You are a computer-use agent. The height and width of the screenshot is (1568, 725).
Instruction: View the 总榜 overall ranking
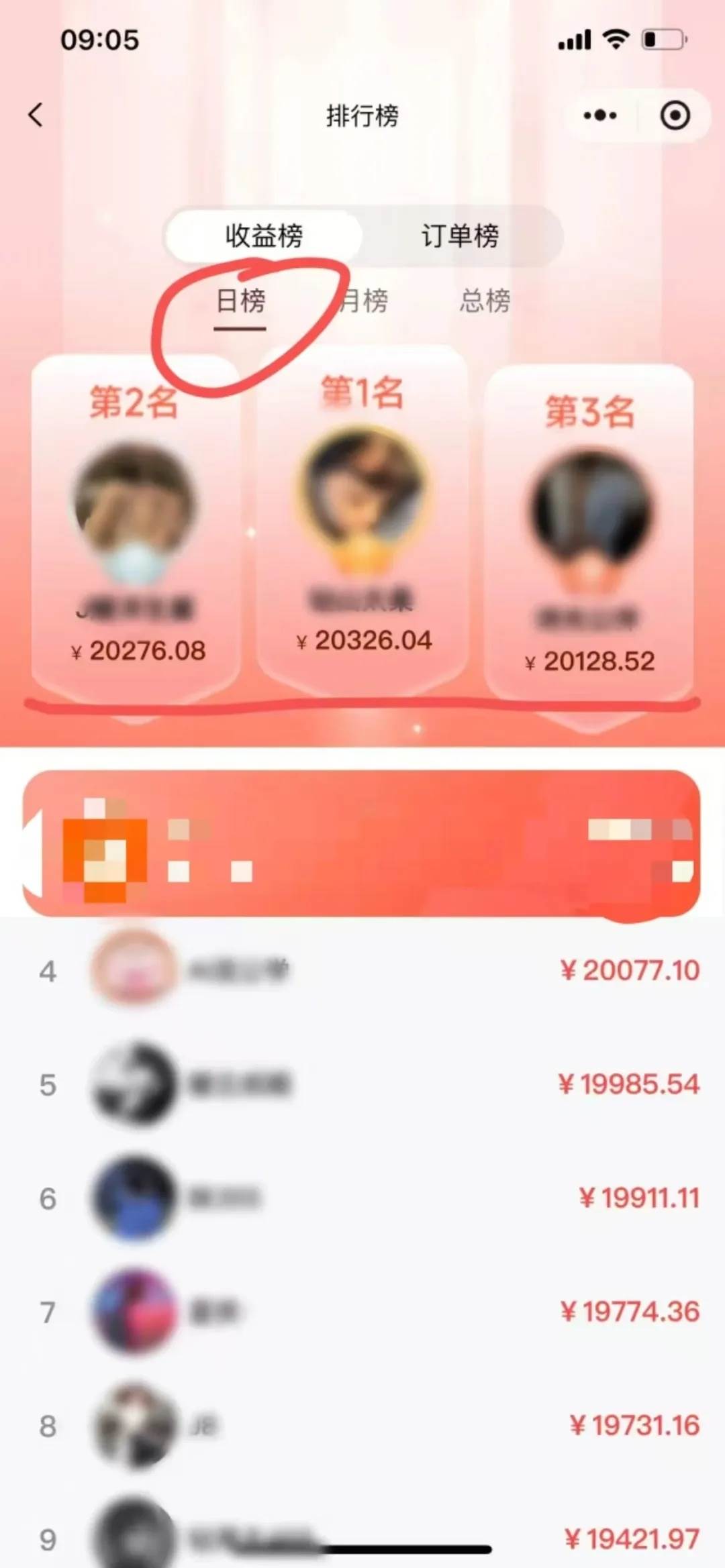click(485, 301)
